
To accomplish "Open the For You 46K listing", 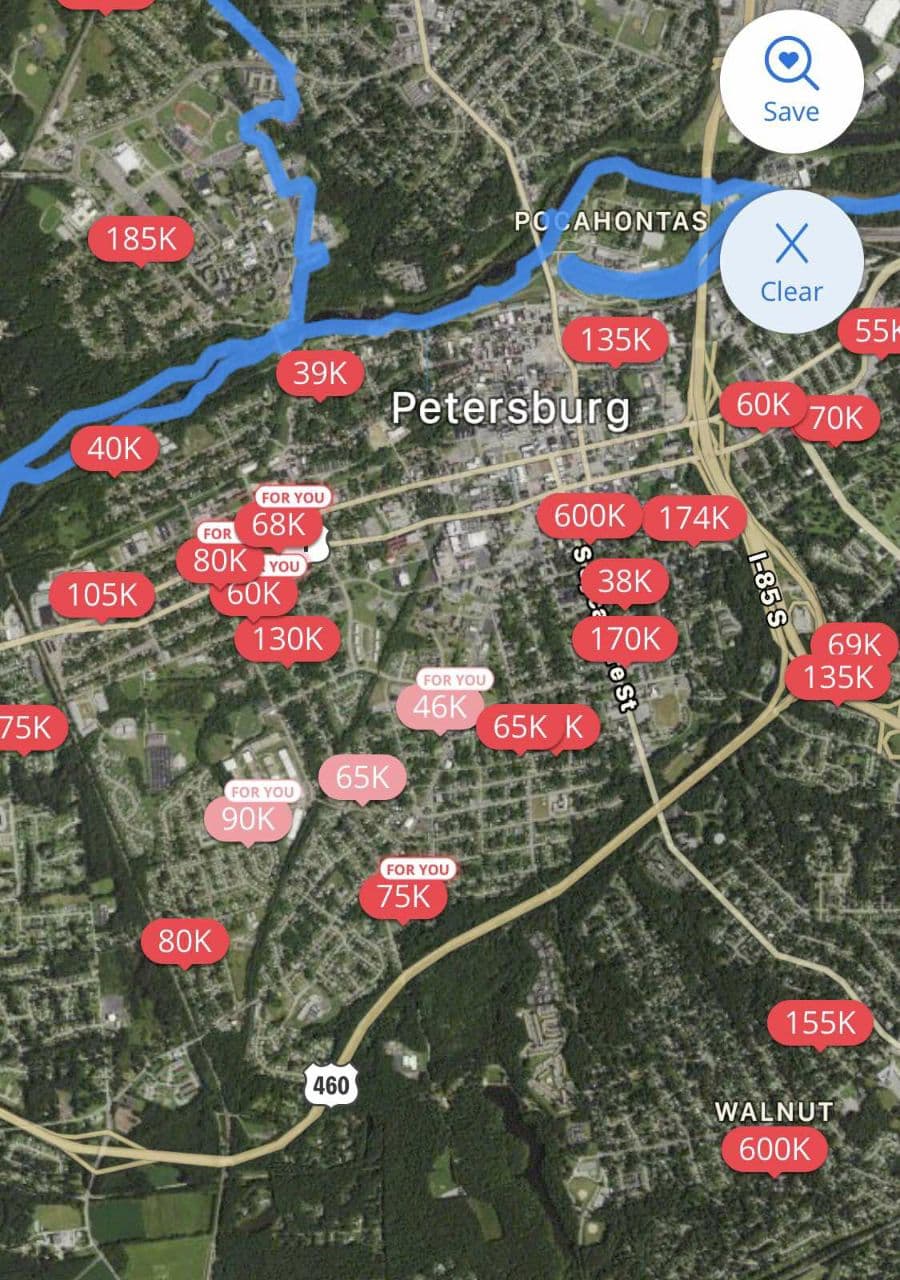I will pyautogui.click(x=441, y=707).
